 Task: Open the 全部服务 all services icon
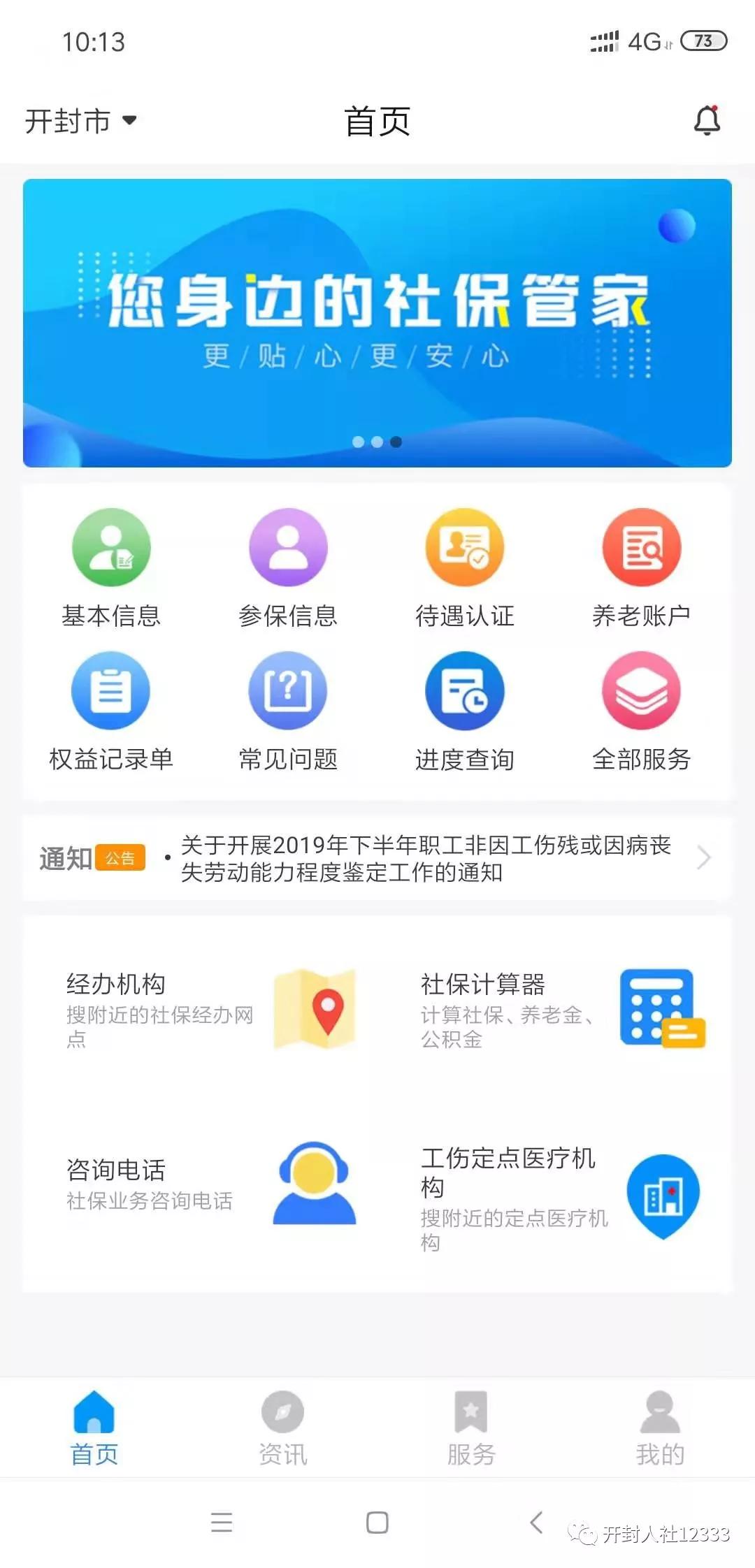[640, 690]
